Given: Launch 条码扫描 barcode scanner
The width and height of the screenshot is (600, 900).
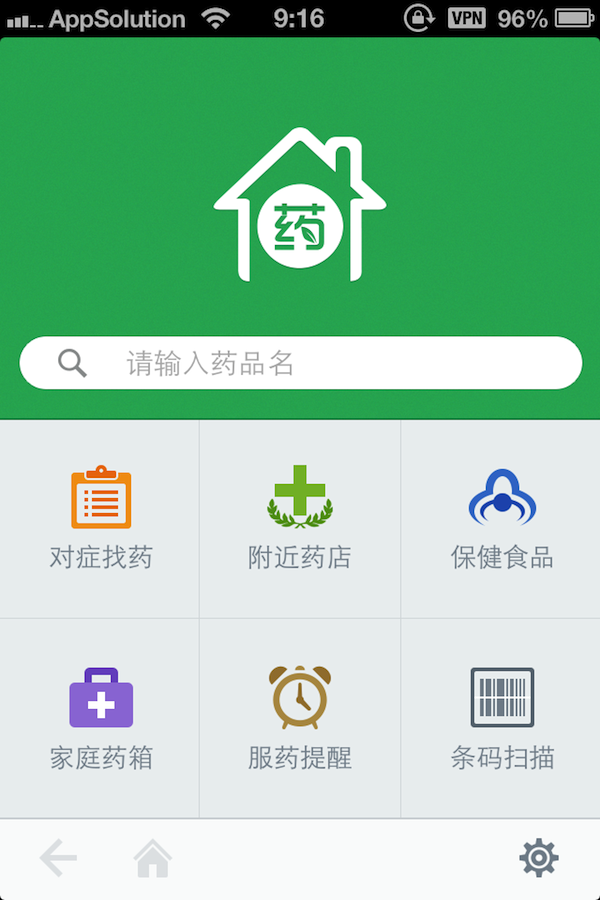Looking at the screenshot, I should pos(501,718).
